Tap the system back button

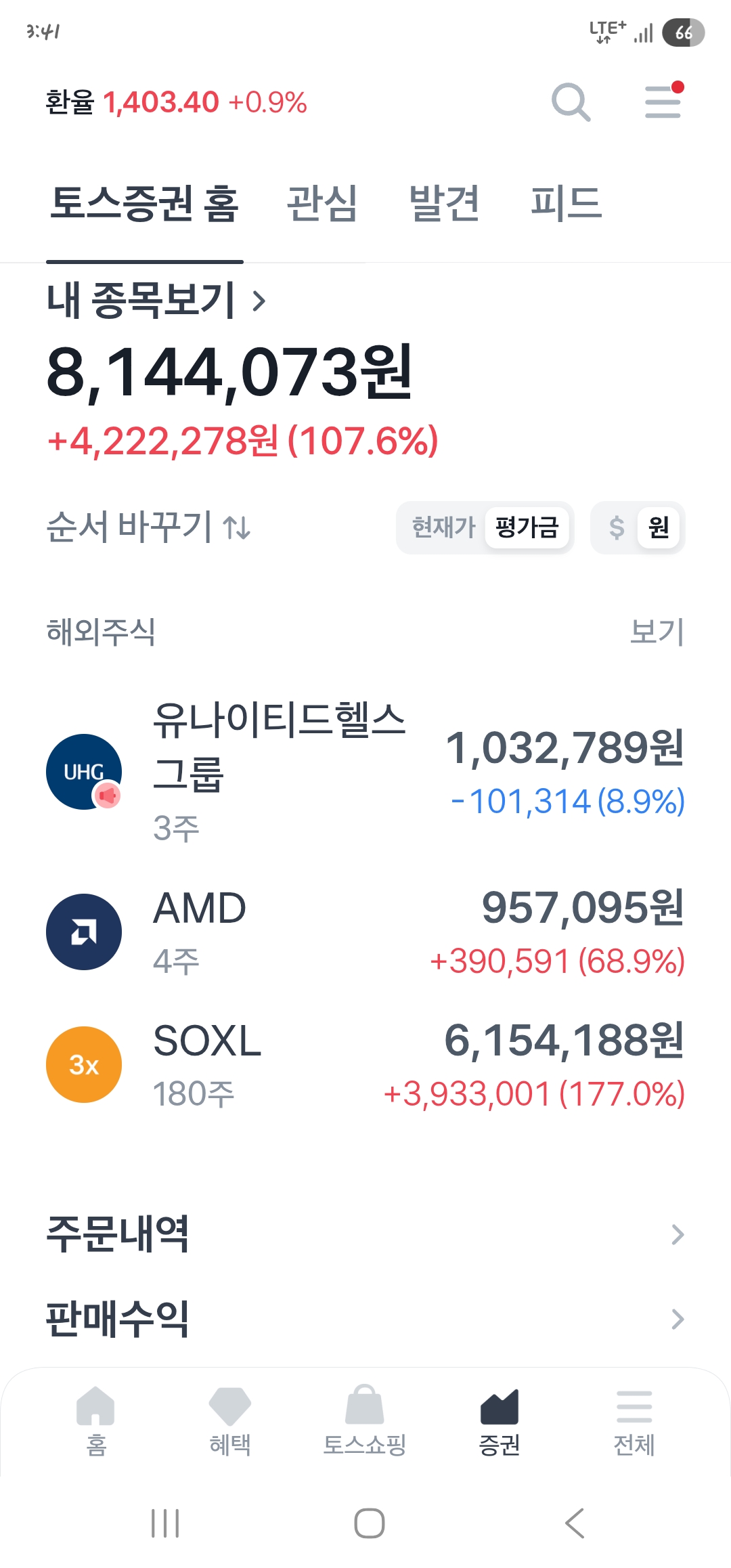pyautogui.click(x=574, y=1523)
